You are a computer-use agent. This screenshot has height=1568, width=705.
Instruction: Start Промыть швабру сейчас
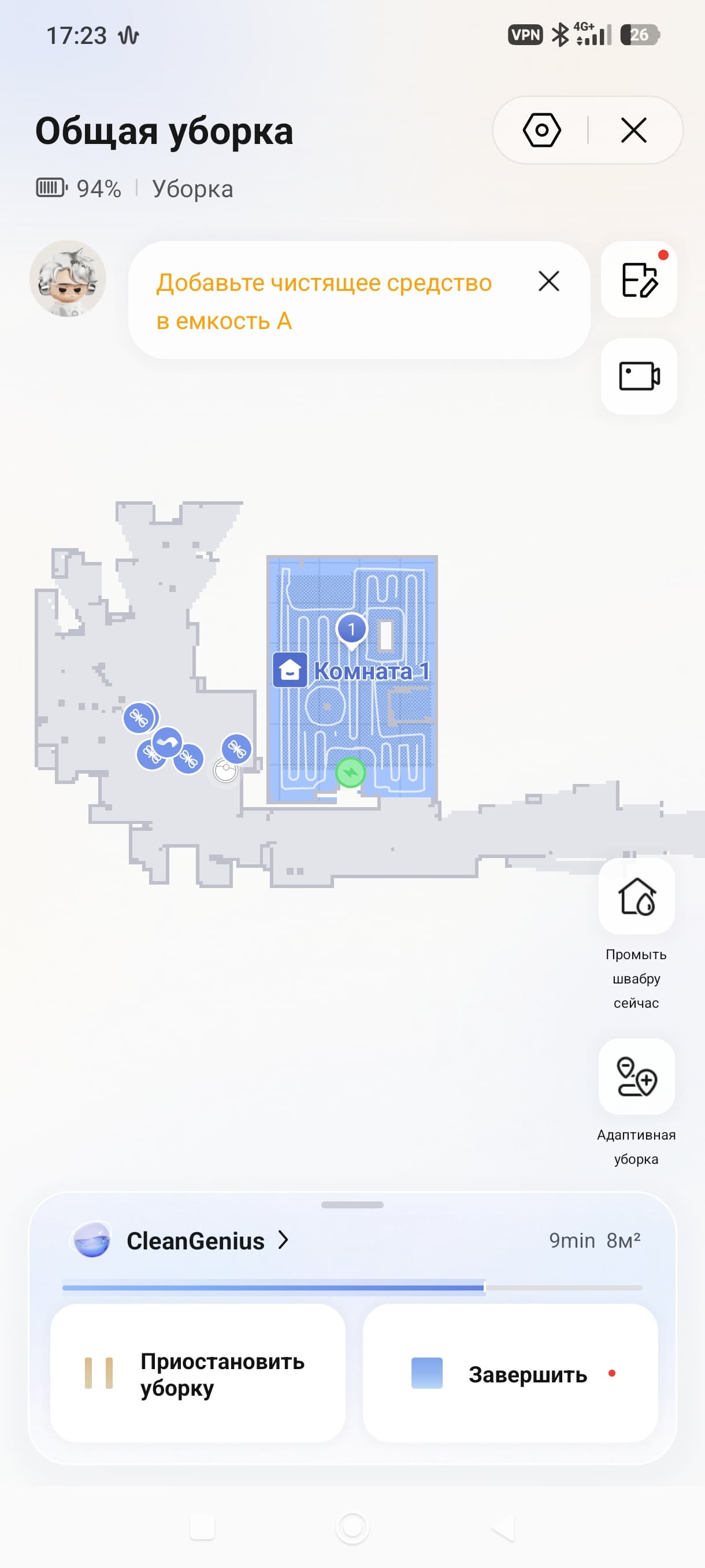click(x=636, y=898)
